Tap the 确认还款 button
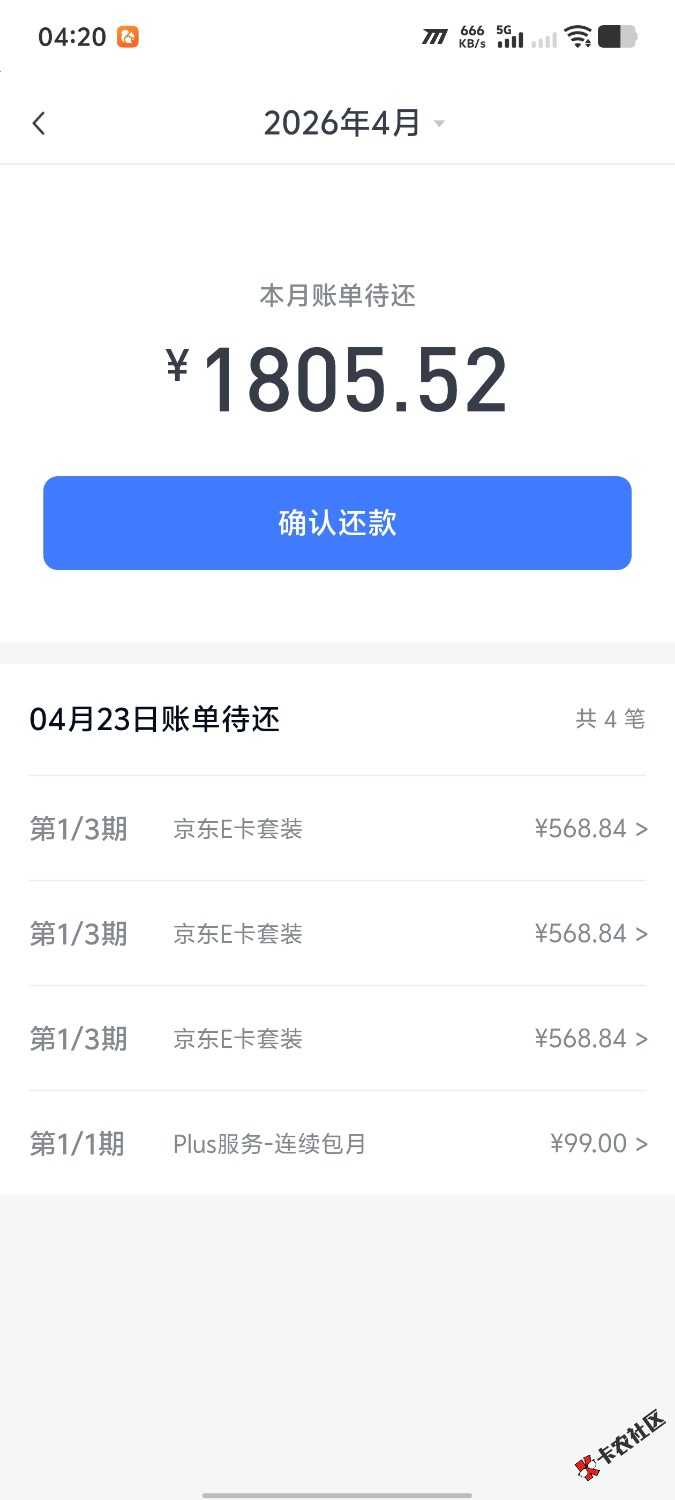 point(337,523)
